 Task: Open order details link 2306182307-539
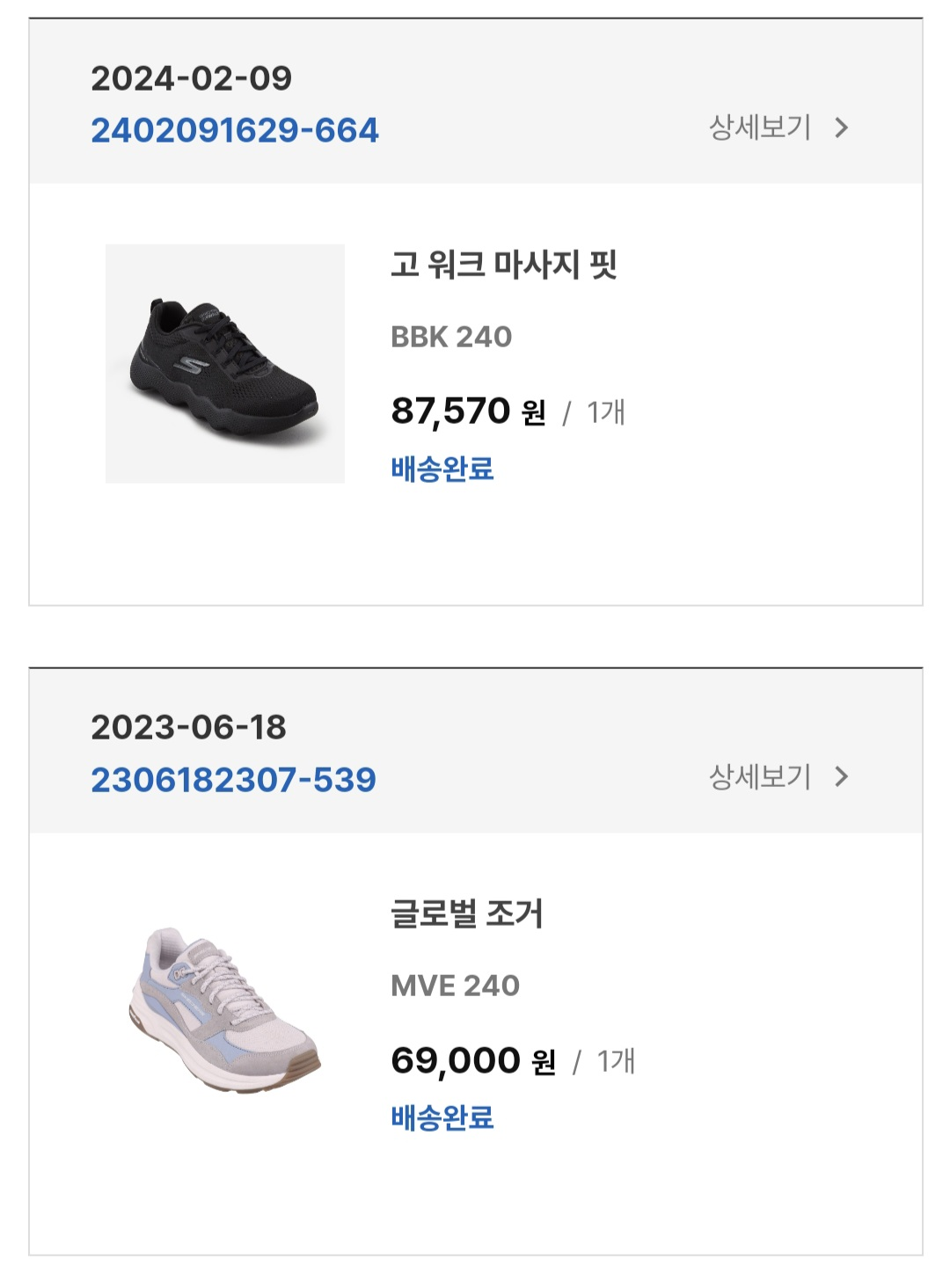click(233, 777)
